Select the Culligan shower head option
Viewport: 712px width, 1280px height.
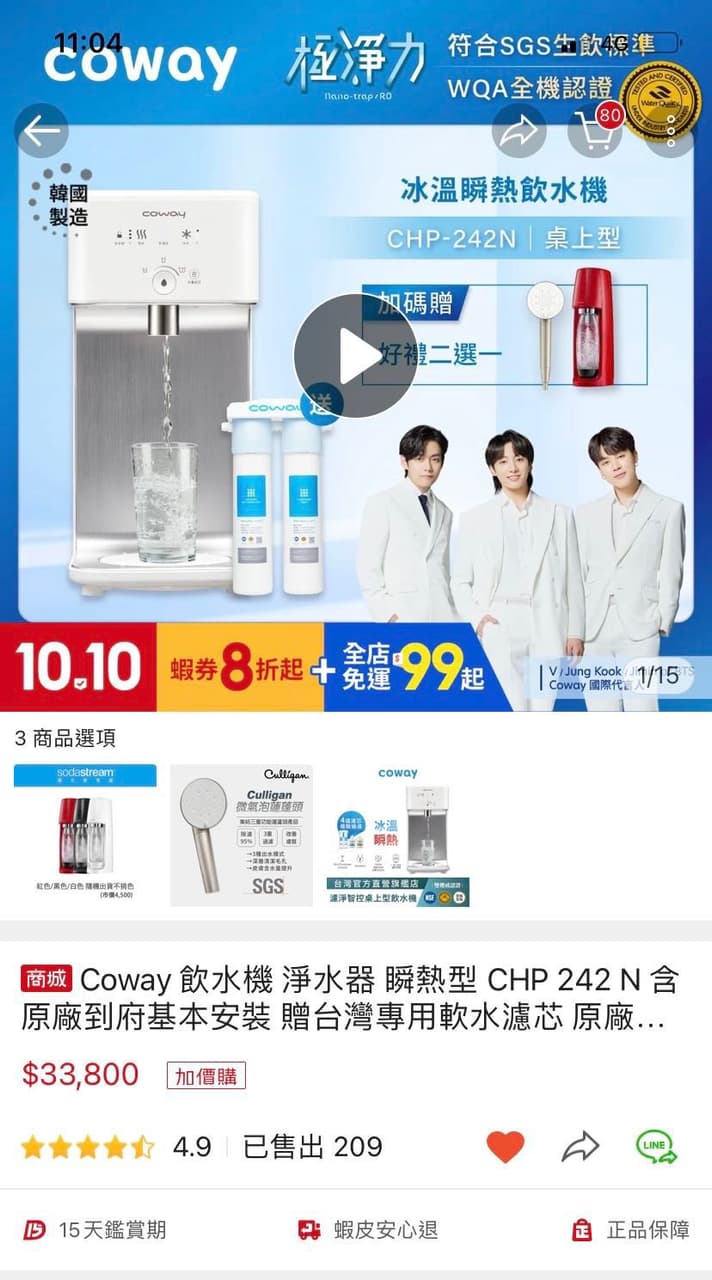point(241,835)
